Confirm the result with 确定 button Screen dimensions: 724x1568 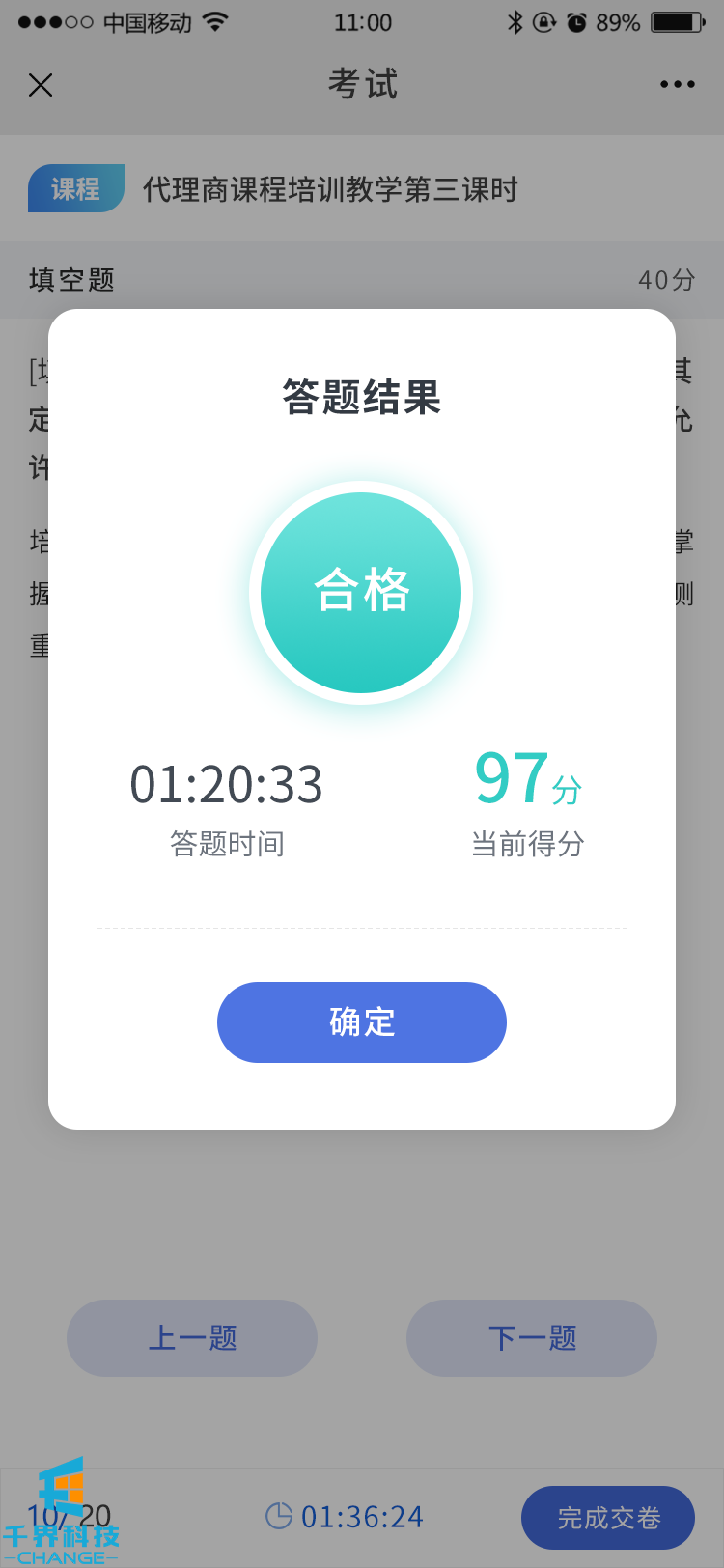coord(362,1022)
